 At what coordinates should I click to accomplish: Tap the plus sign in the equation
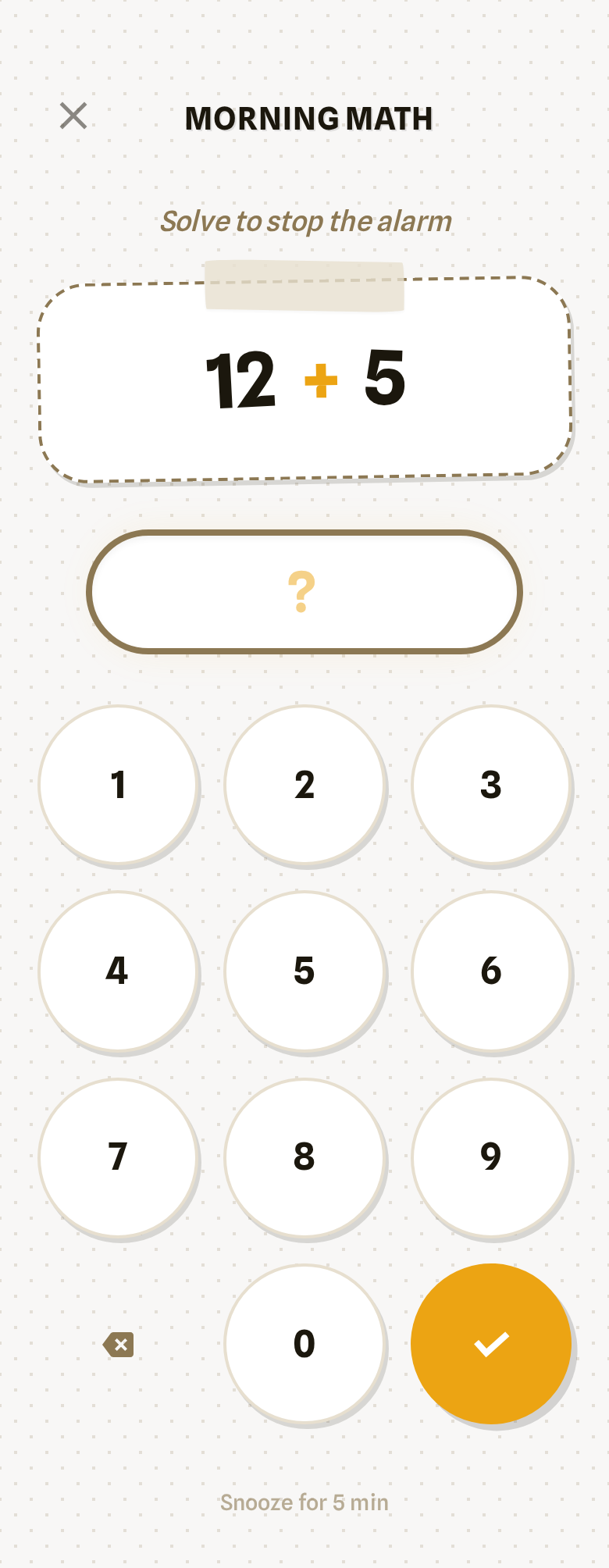pos(319,380)
